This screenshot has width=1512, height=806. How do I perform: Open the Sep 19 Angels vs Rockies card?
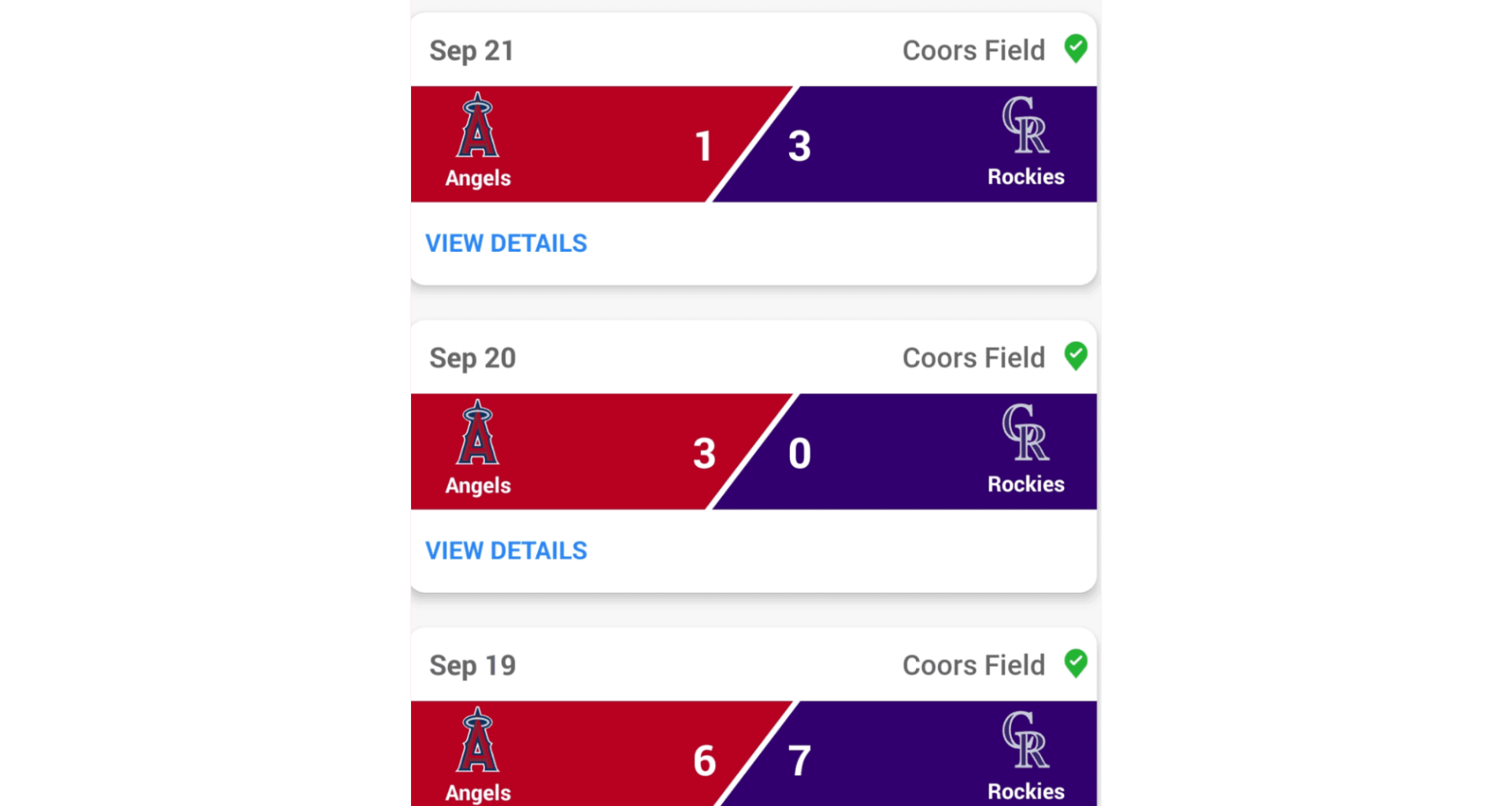(753, 753)
